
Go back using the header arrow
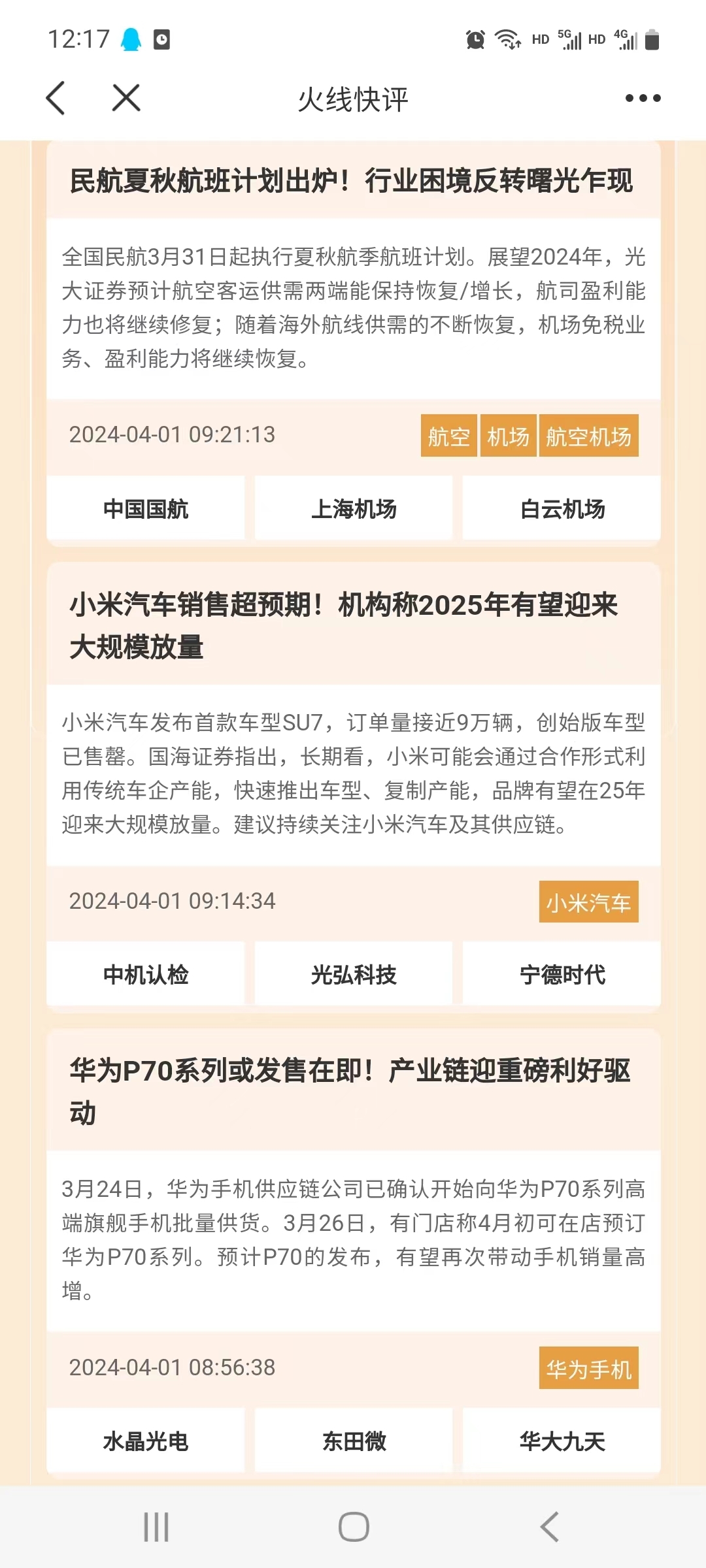[x=56, y=99]
